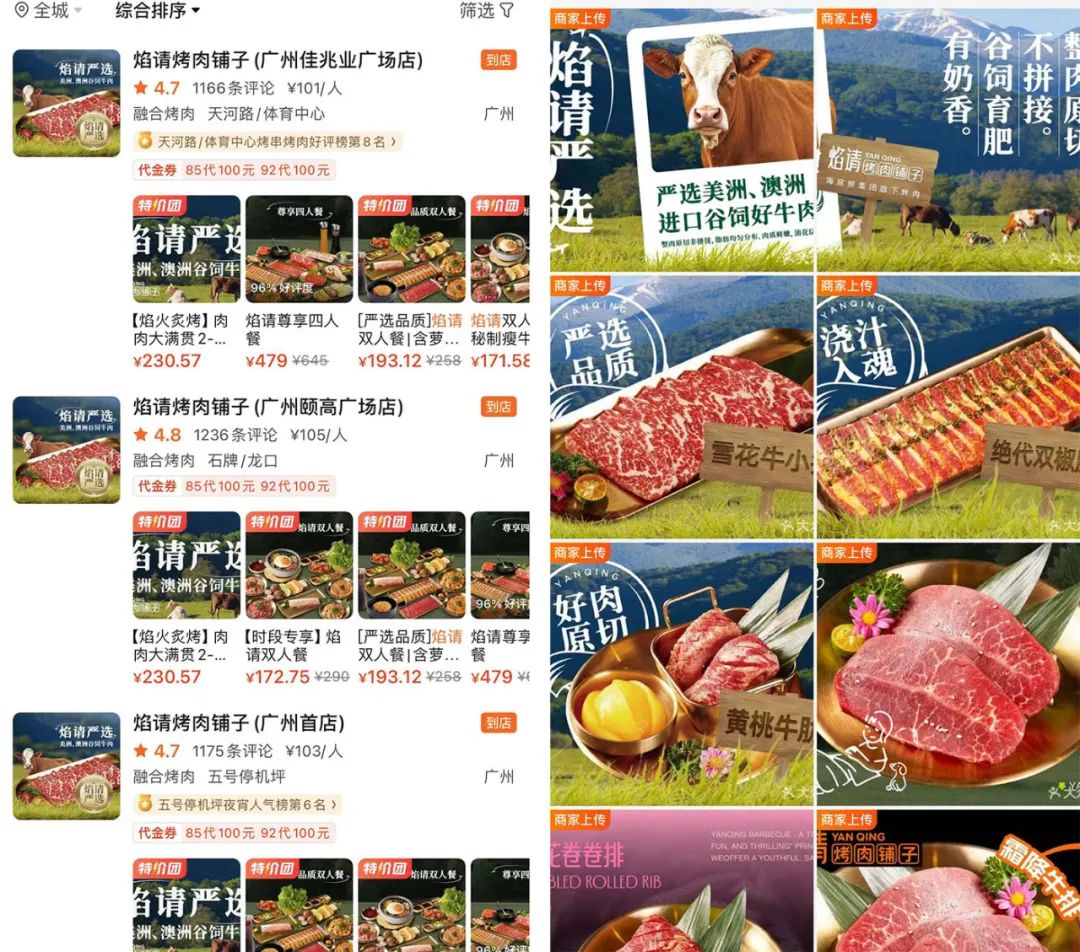Image resolution: width=1080 pixels, height=952 pixels.
Task: Open 焰火炙烤 deal under 佳兆业广场店
Action: click(186, 250)
